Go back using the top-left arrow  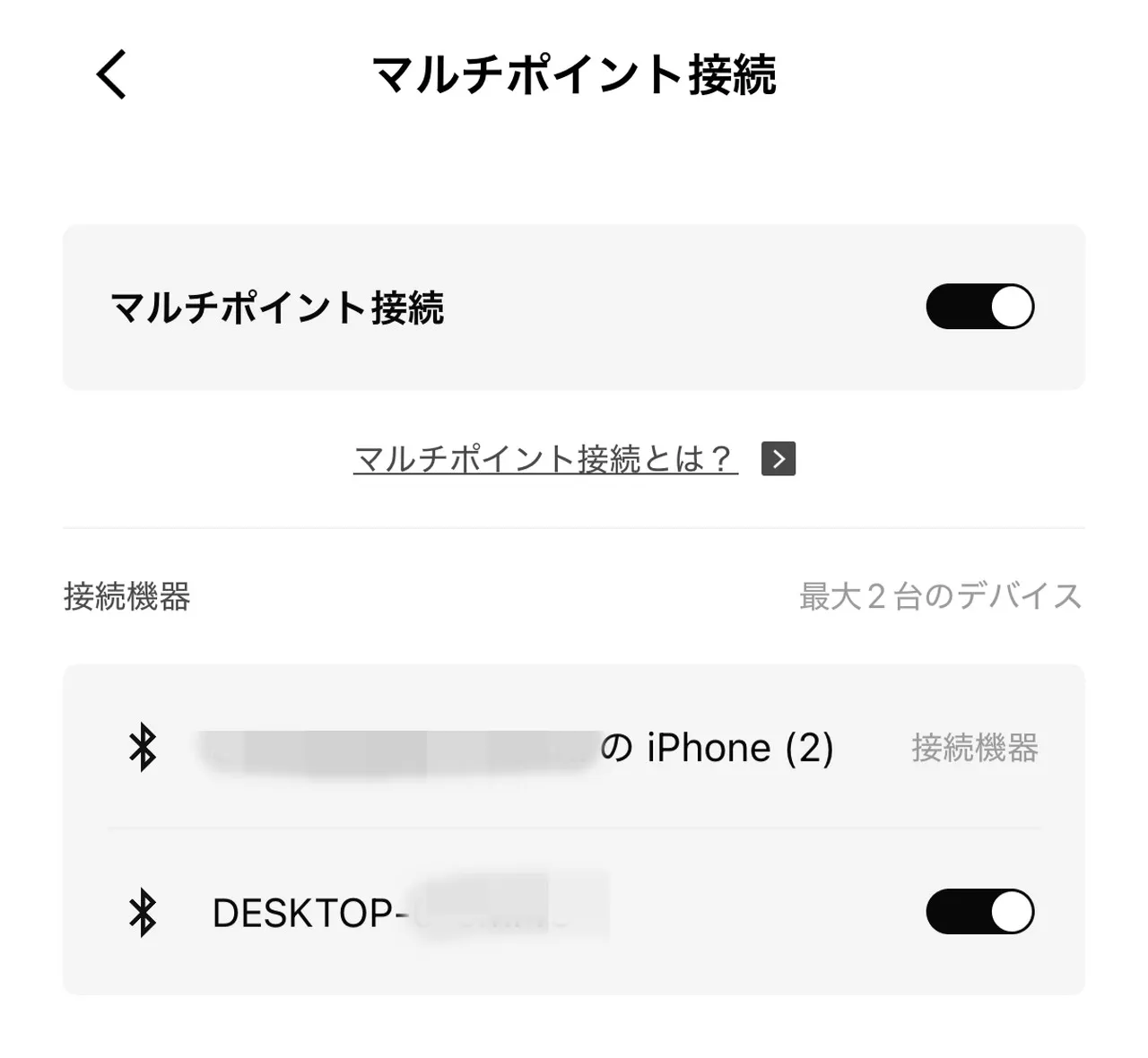click(112, 74)
